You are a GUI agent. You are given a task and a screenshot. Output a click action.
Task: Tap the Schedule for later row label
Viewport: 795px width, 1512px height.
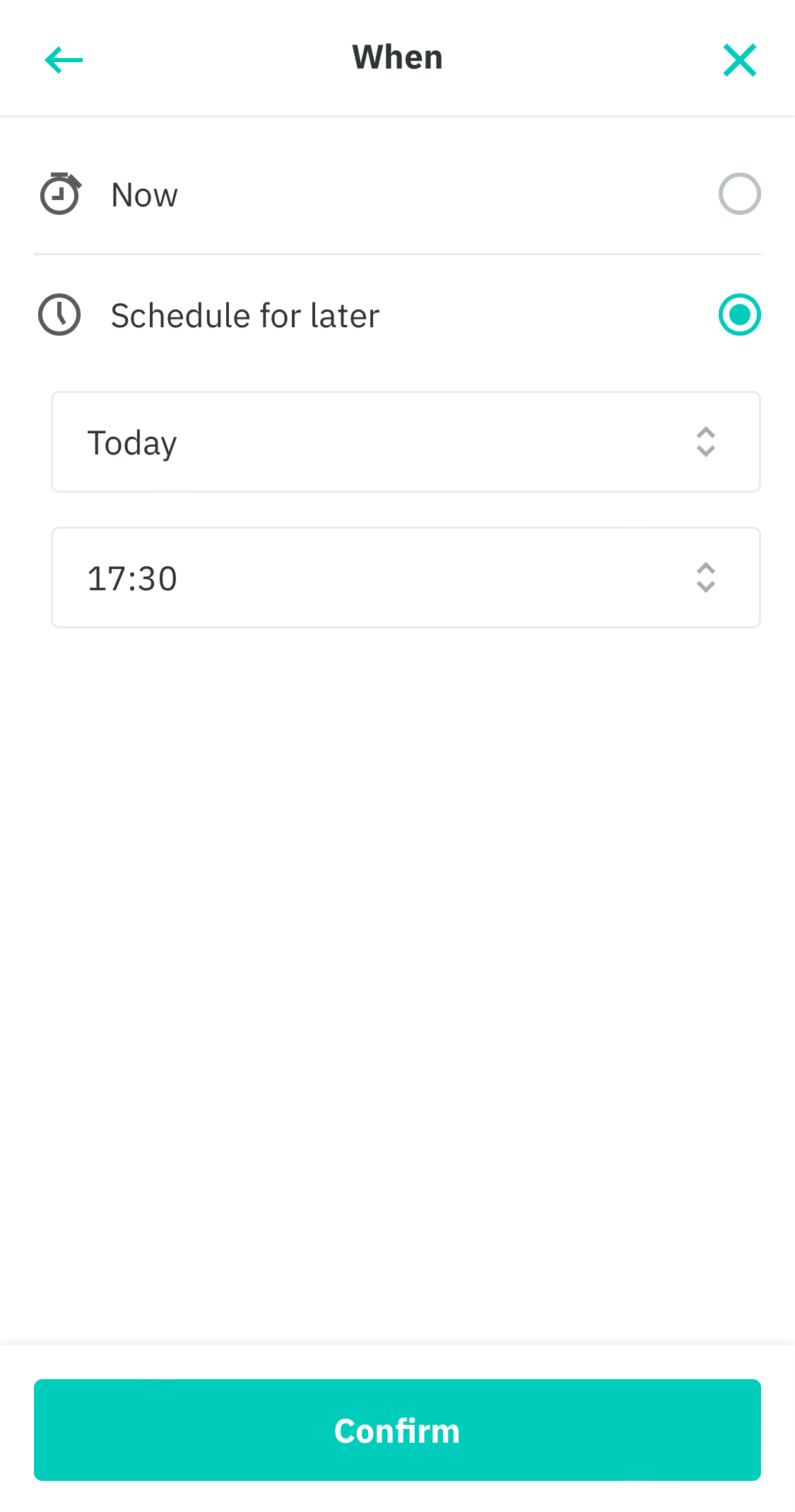pyautogui.click(x=244, y=315)
